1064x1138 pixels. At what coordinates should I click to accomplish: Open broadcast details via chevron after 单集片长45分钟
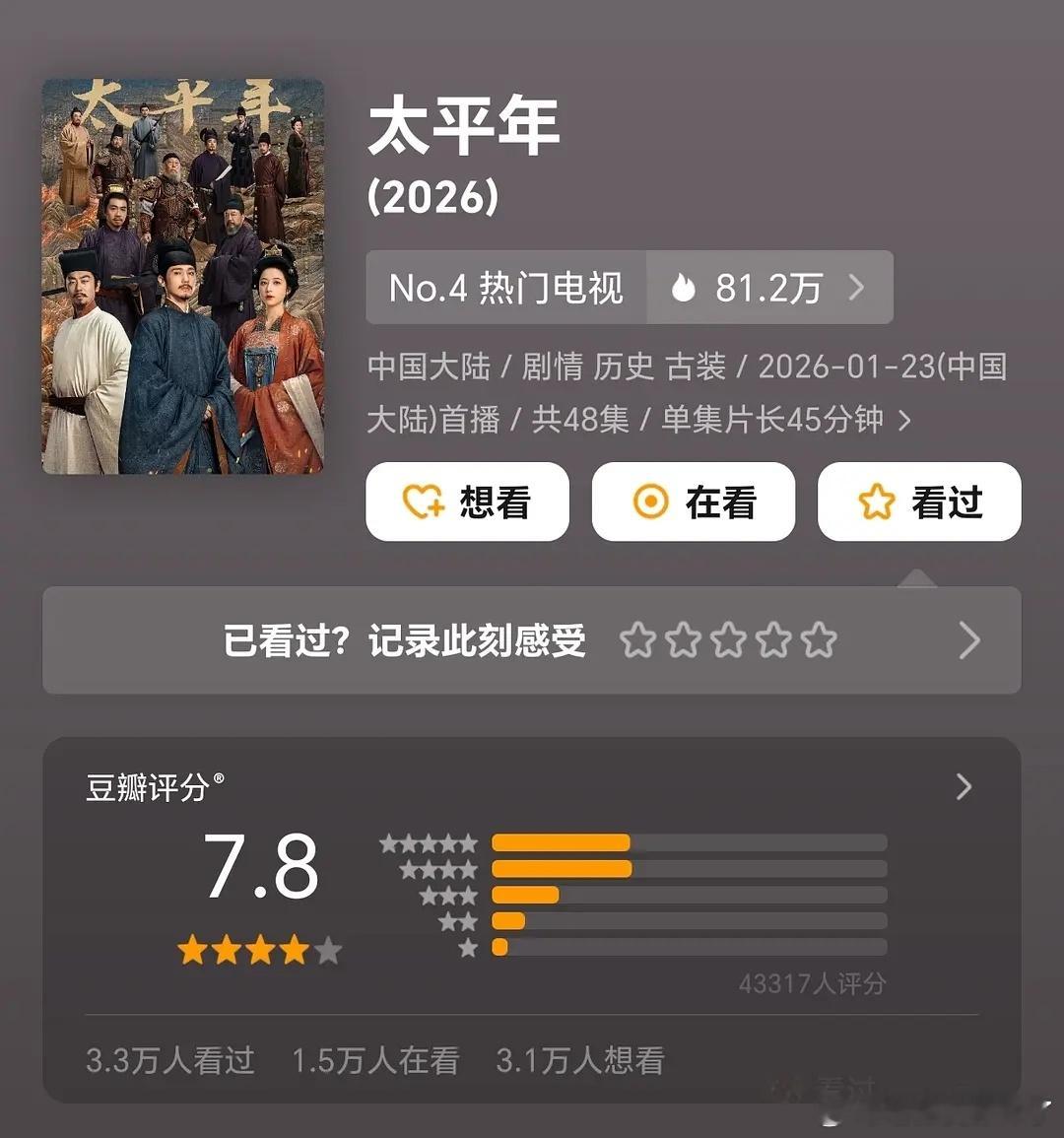tap(907, 420)
